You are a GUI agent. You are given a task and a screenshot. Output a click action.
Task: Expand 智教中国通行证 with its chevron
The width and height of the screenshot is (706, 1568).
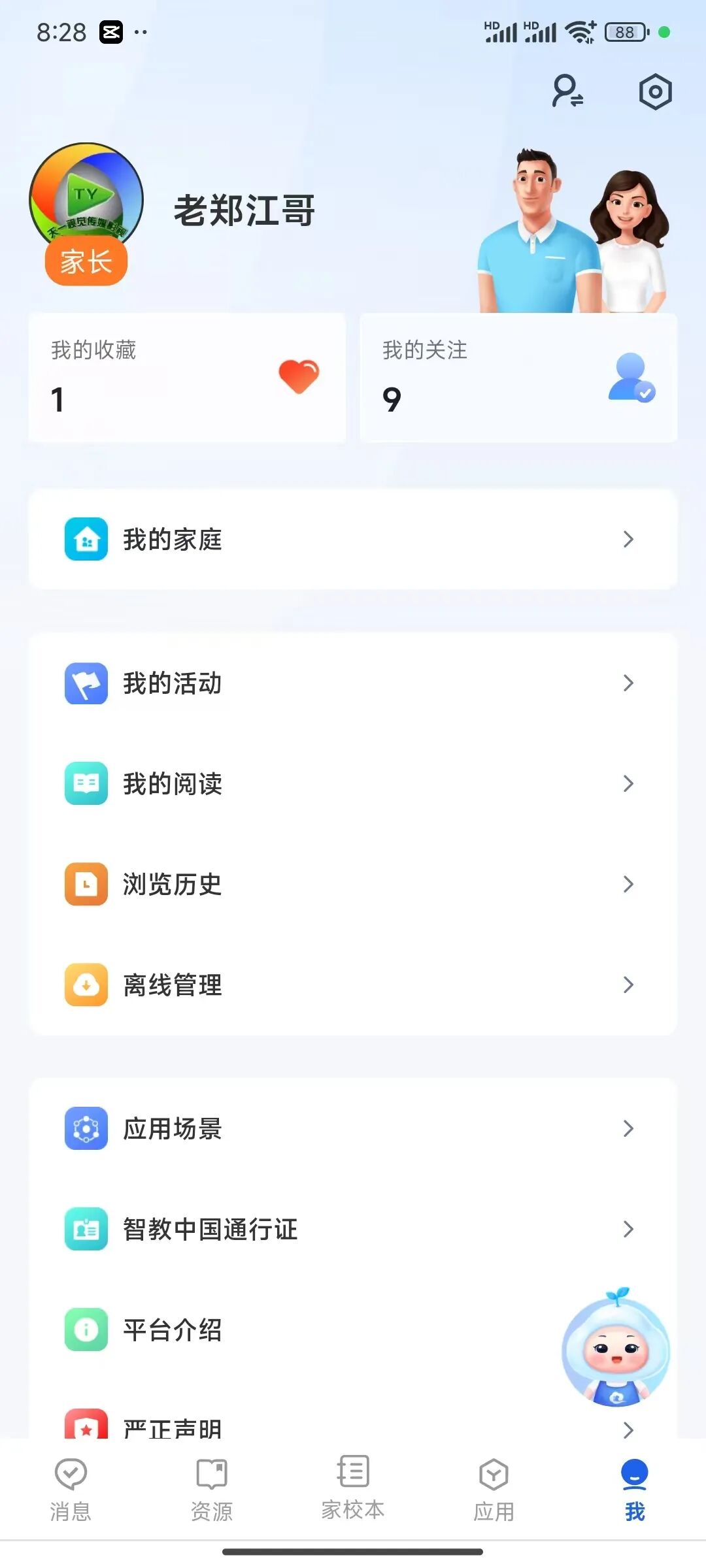[628, 1228]
